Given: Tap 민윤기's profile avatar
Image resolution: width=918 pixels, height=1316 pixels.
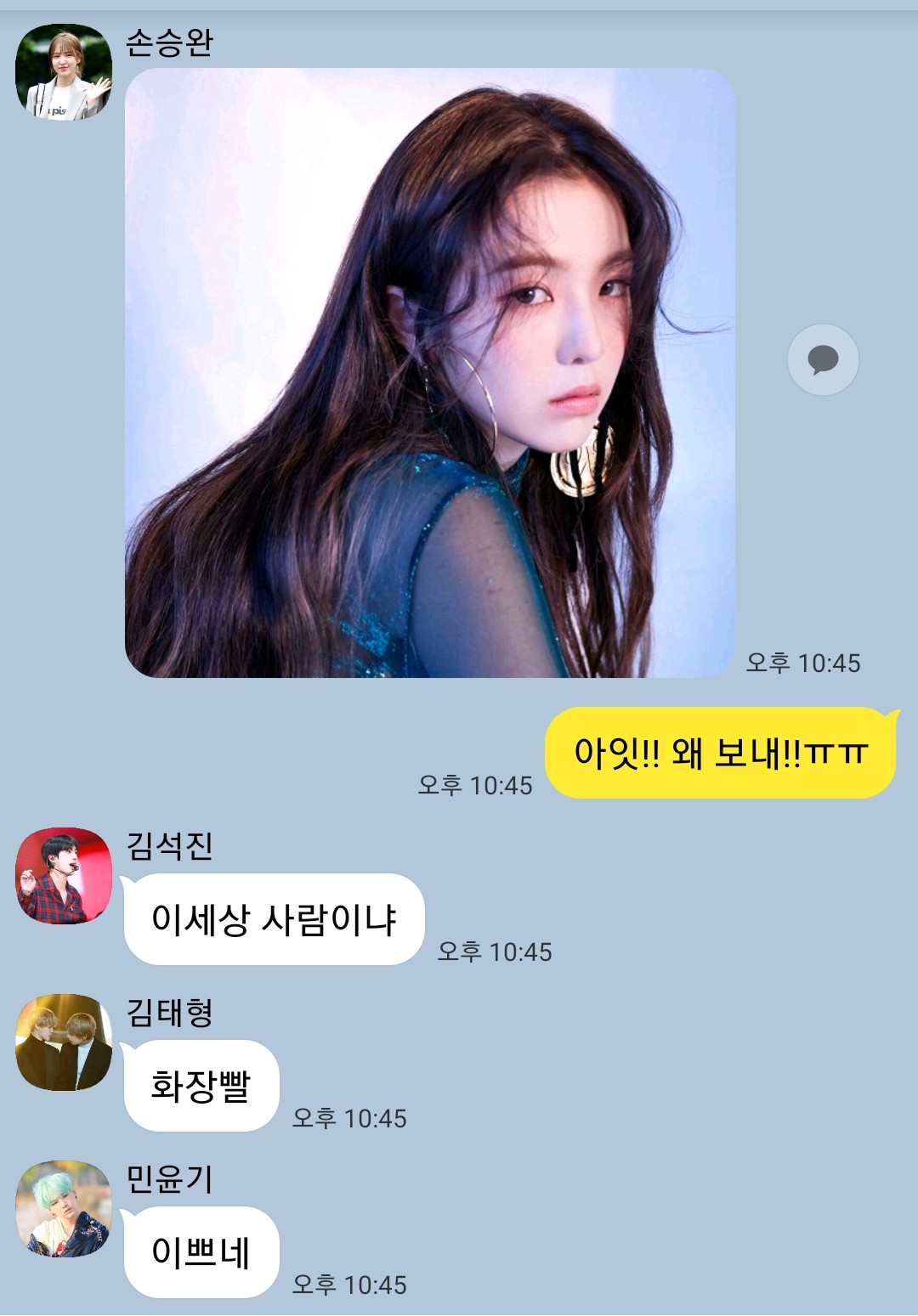Looking at the screenshot, I should point(64,1208).
